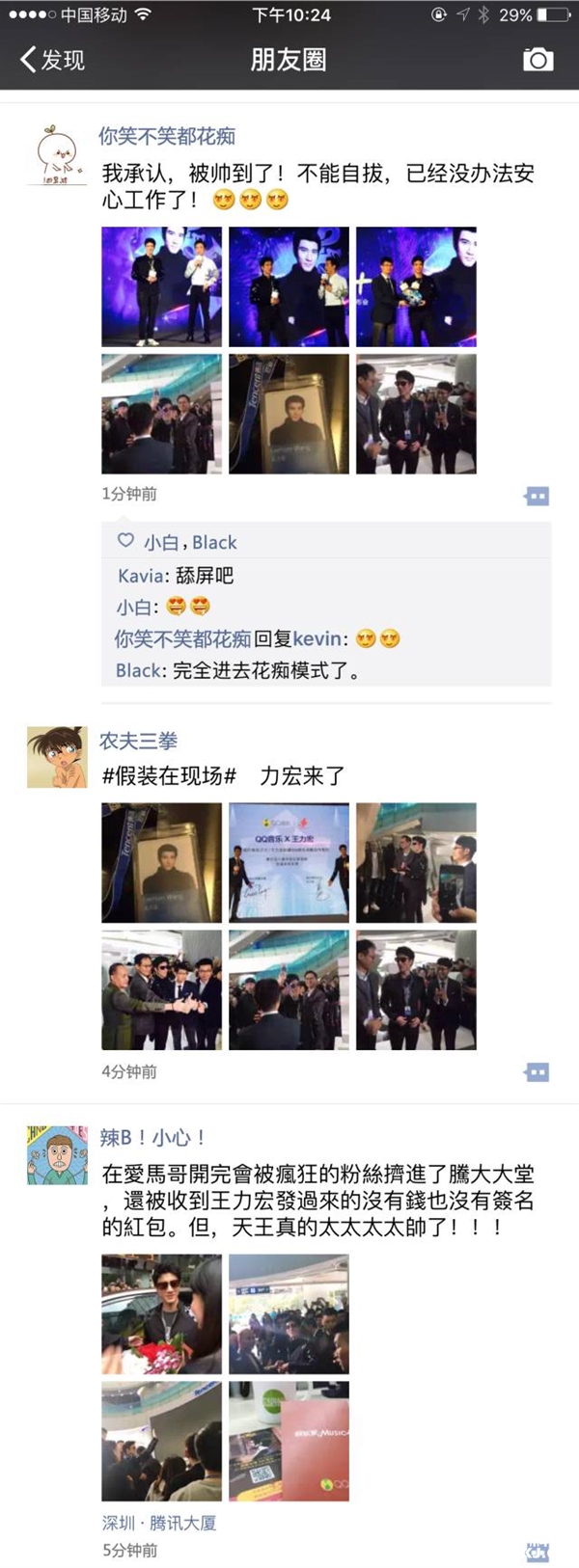The height and width of the screenshot is (1568, 579).
Task: Open the comment menu on the 4分钟前 post
Action: point(537,1072)
